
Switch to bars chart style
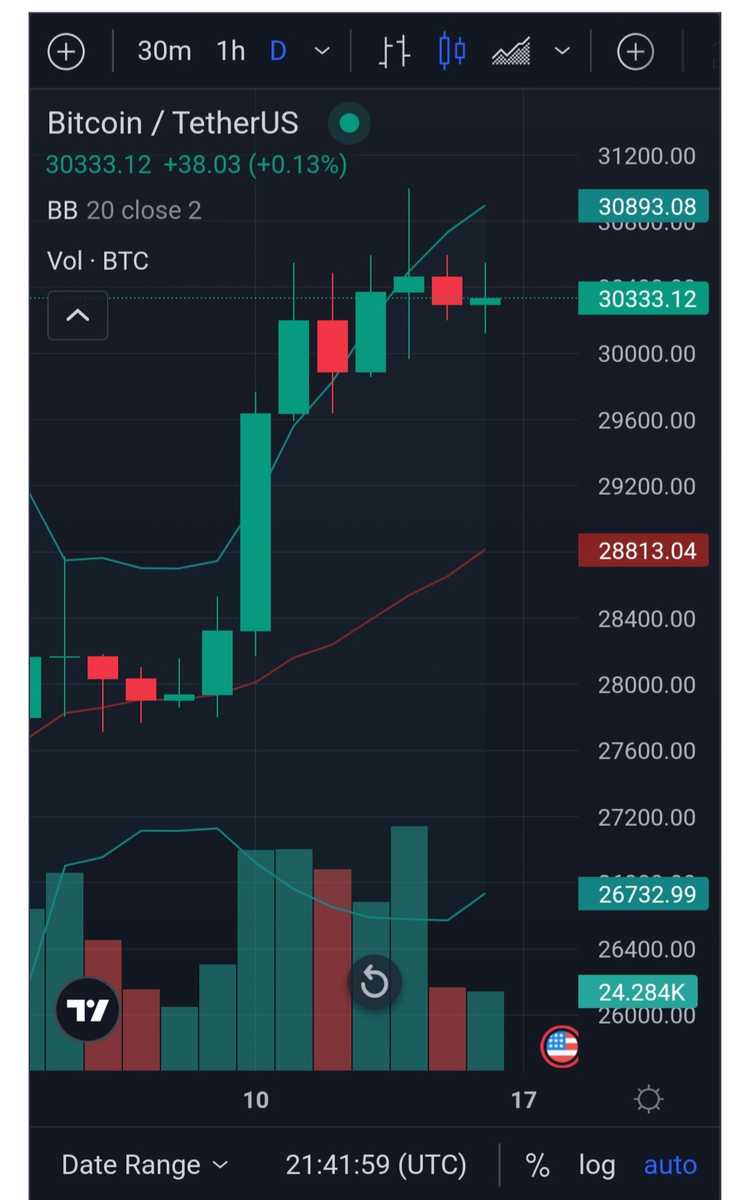click(x=395, y=51)
